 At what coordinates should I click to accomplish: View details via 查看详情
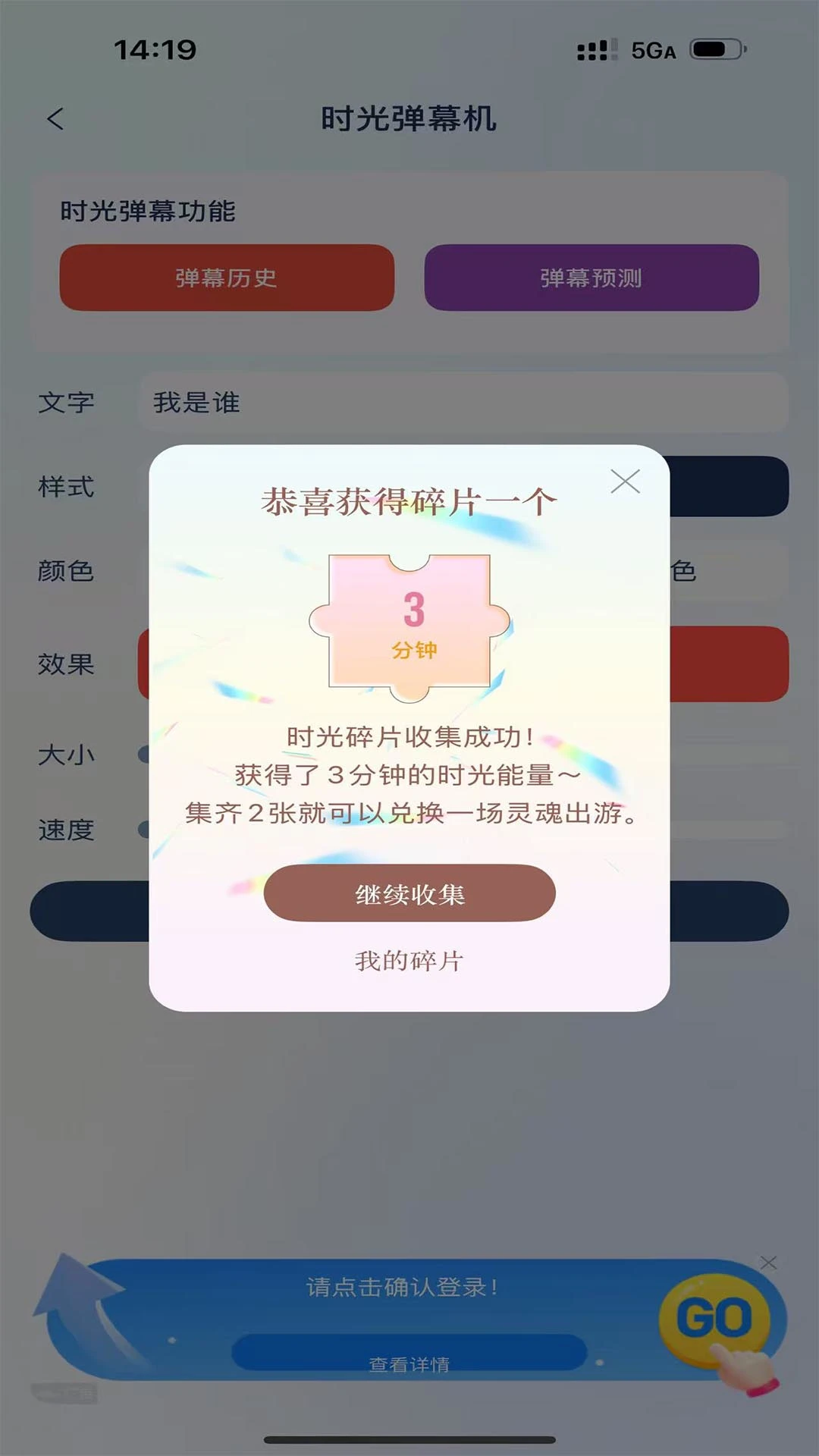(x=409, y=1363)
